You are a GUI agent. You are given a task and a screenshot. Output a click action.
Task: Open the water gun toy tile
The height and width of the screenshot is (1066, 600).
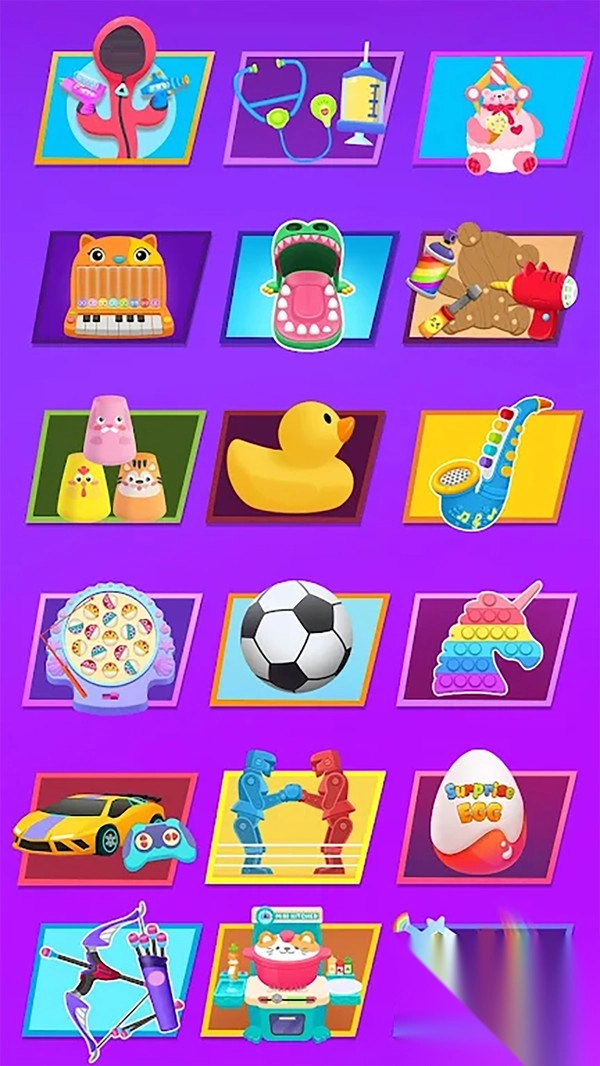click(123, 108)
